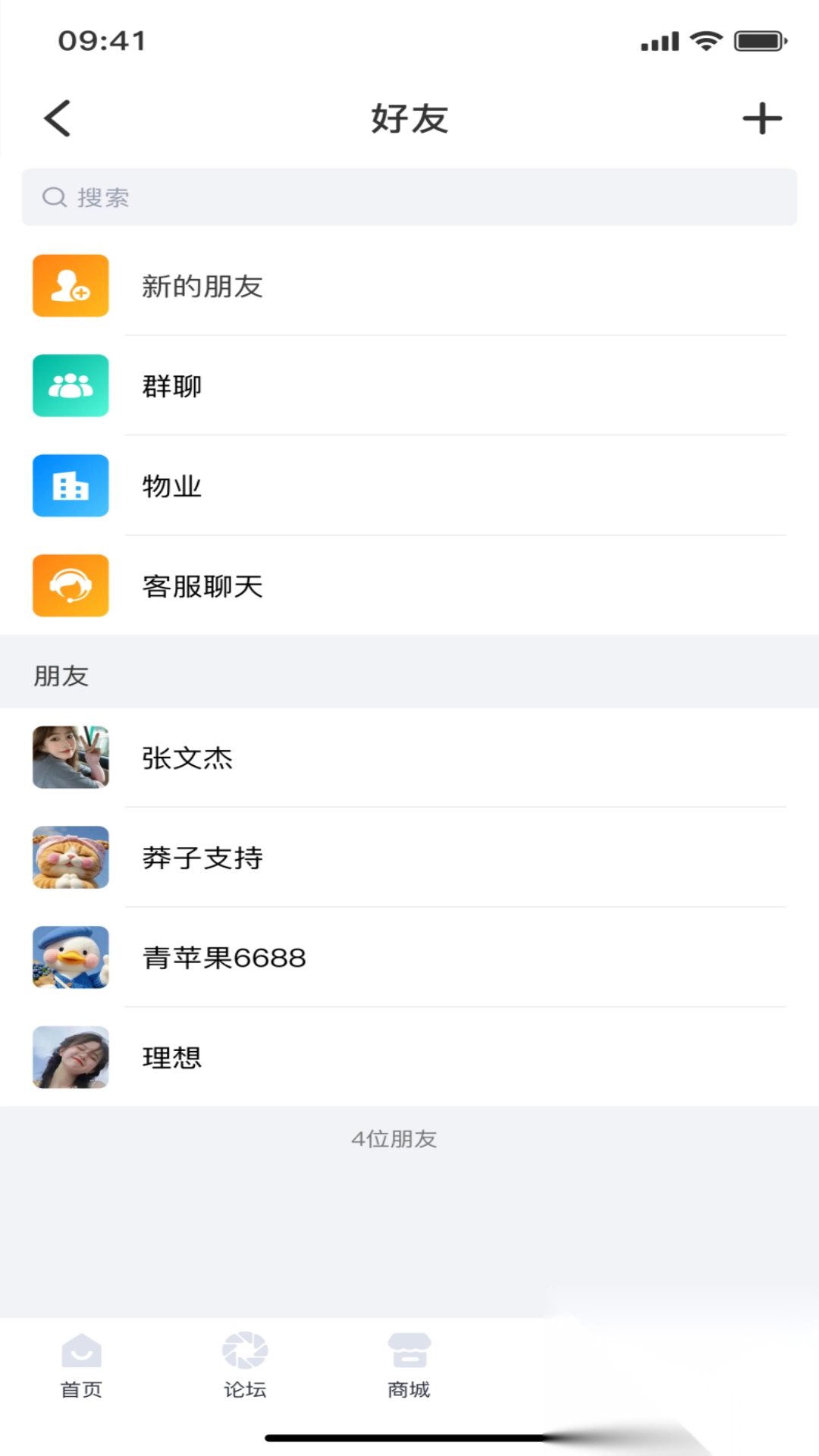The height and width of the screenshot is (1456, 819).
Task: Open the 新的朋友 (New Friends) icon
Action: coord(71,286)
